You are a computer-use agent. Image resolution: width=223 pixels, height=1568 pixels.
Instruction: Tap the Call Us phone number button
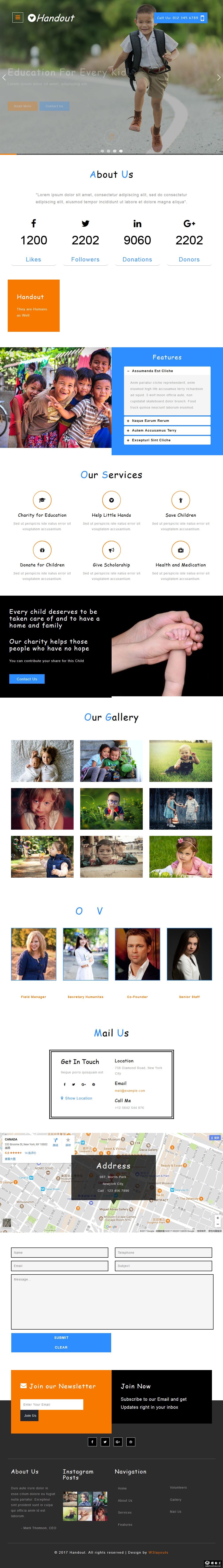coord(181,18)
